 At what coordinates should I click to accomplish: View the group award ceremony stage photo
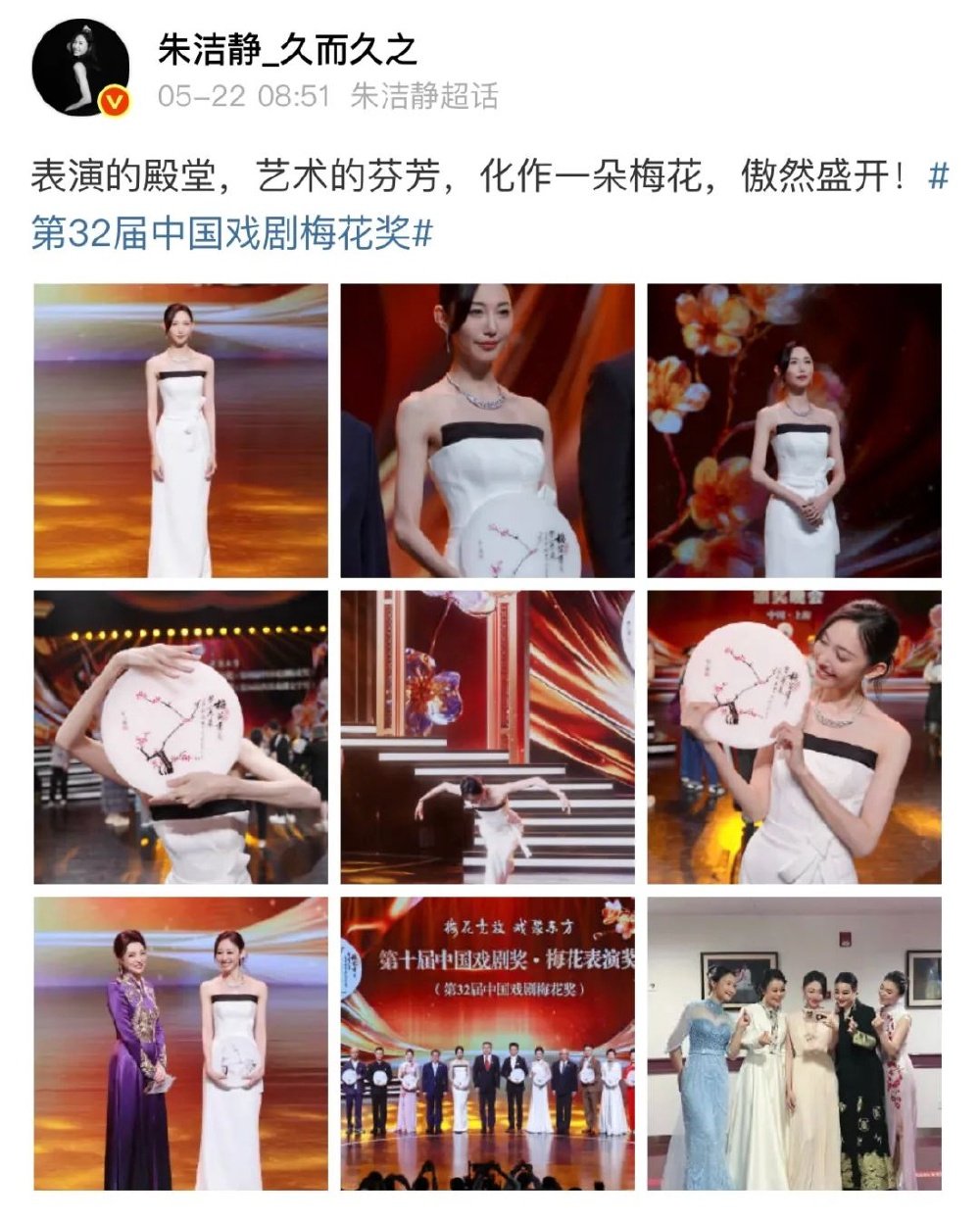pos(487,1043)
